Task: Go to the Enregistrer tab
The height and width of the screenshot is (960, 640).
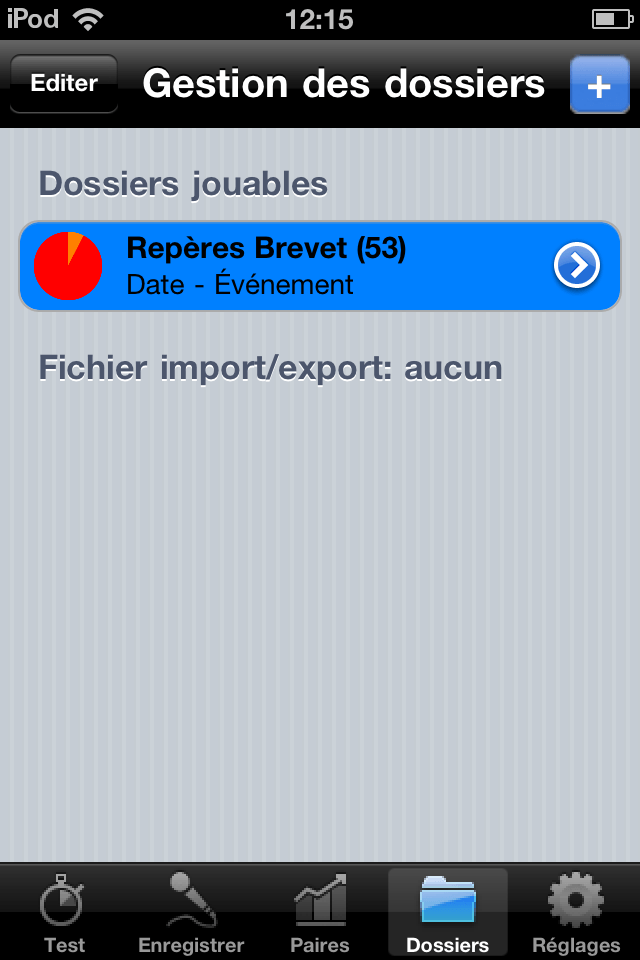Action: [x=191, y=912]
